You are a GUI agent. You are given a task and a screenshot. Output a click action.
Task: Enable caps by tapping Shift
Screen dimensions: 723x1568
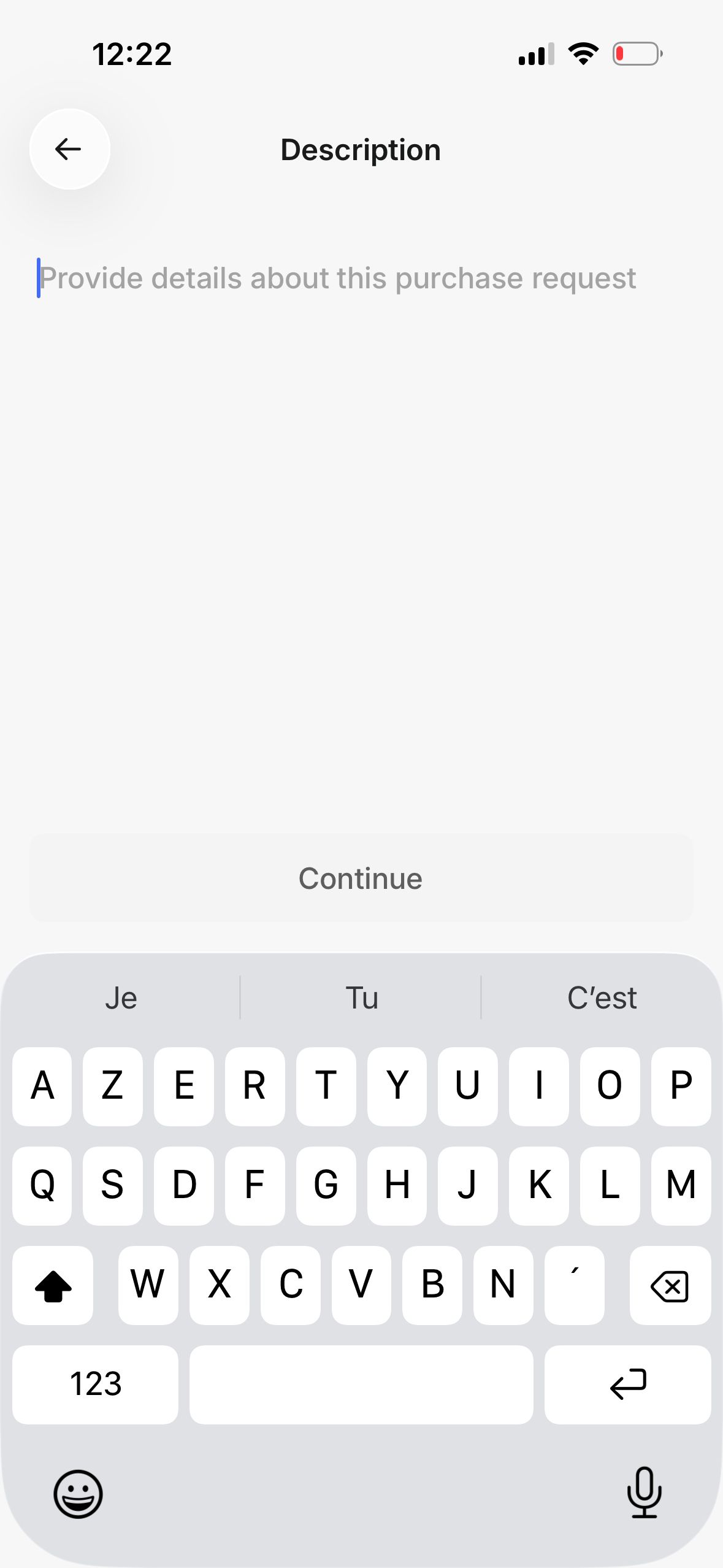[53, 1285]
